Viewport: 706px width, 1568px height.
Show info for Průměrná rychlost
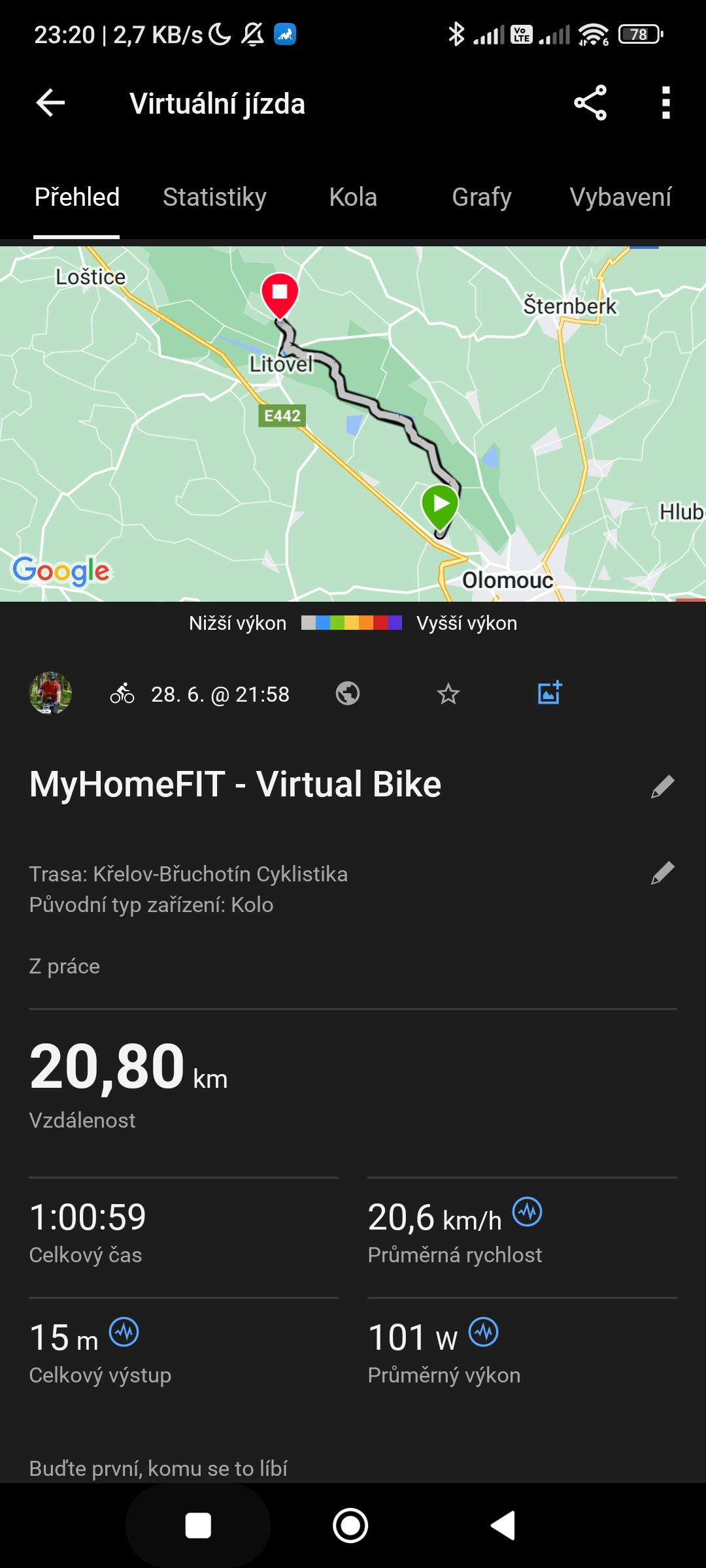point(527,1213)
